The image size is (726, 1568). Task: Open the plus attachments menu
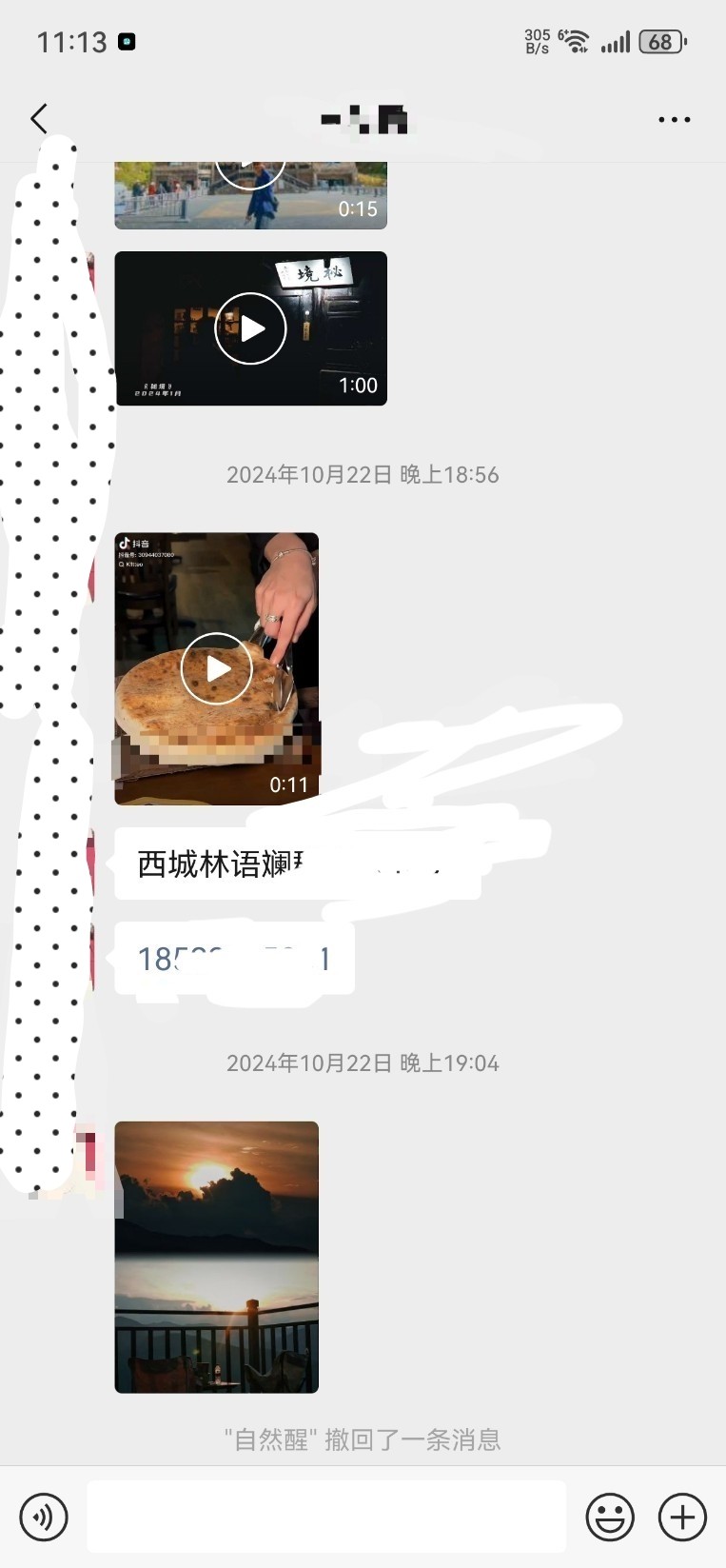point(682,1517)
